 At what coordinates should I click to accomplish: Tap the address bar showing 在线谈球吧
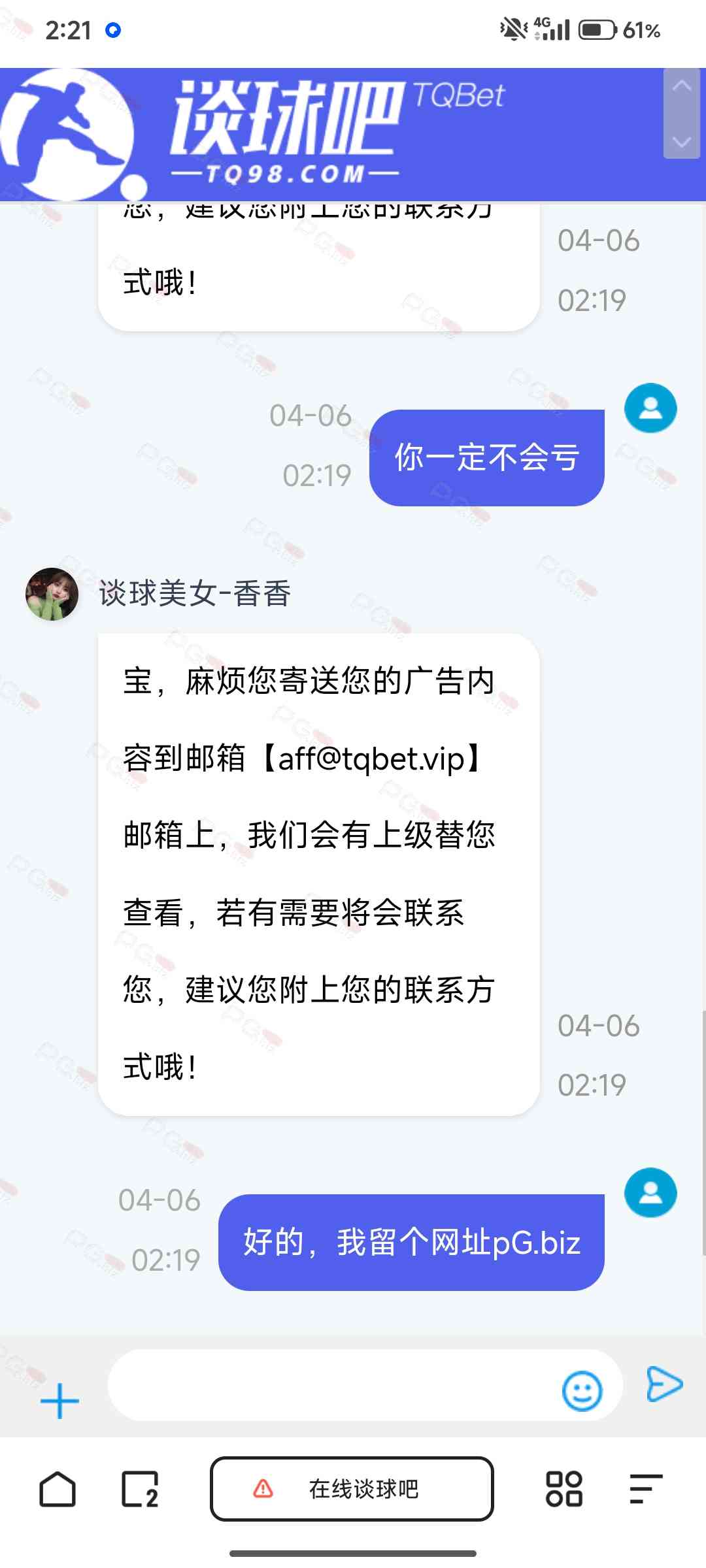(352, 1489)
